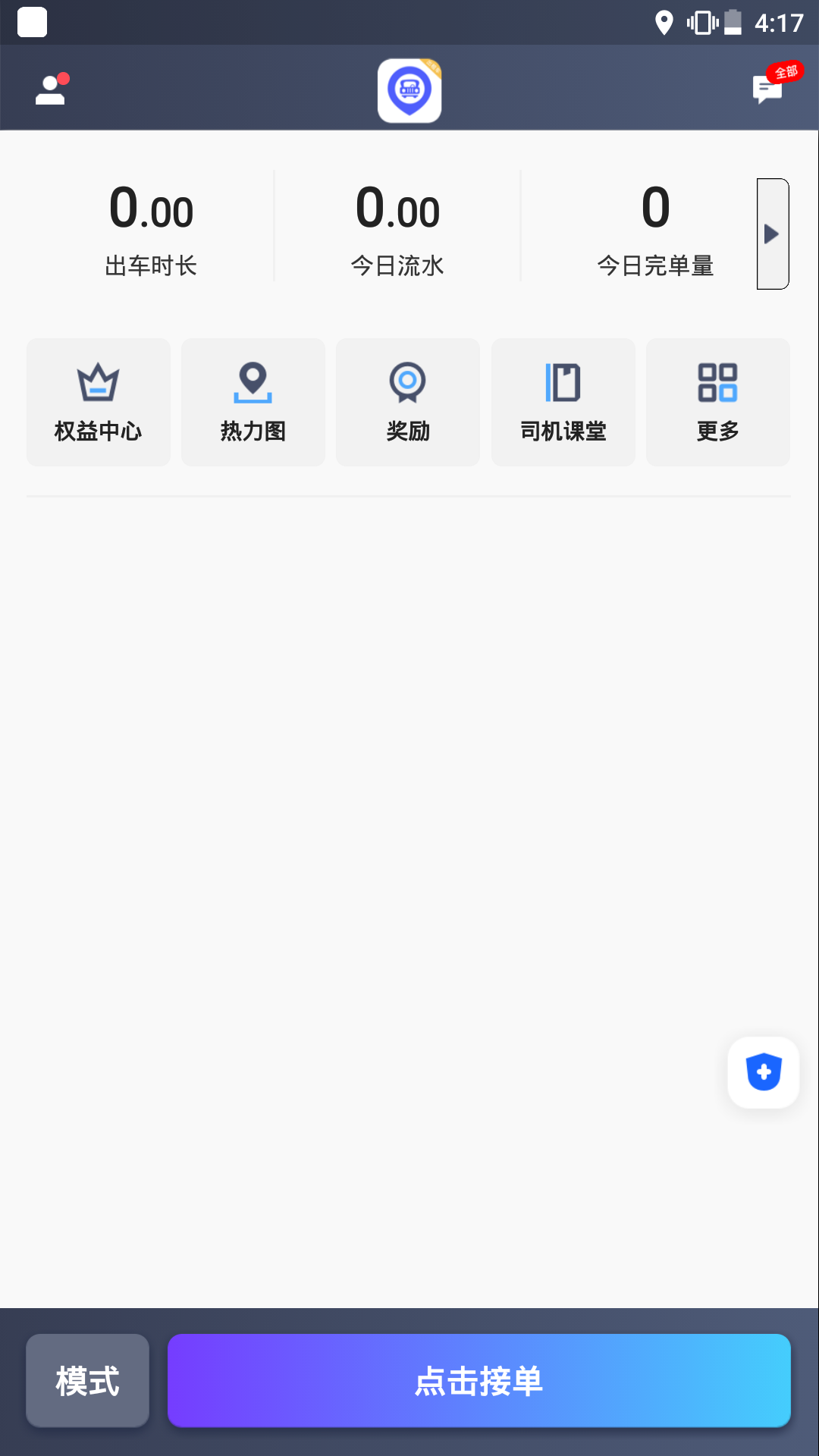Open the 模式 mode selector
The height and width of the screenshot is (1456, 819).
tap(86, 1380)
